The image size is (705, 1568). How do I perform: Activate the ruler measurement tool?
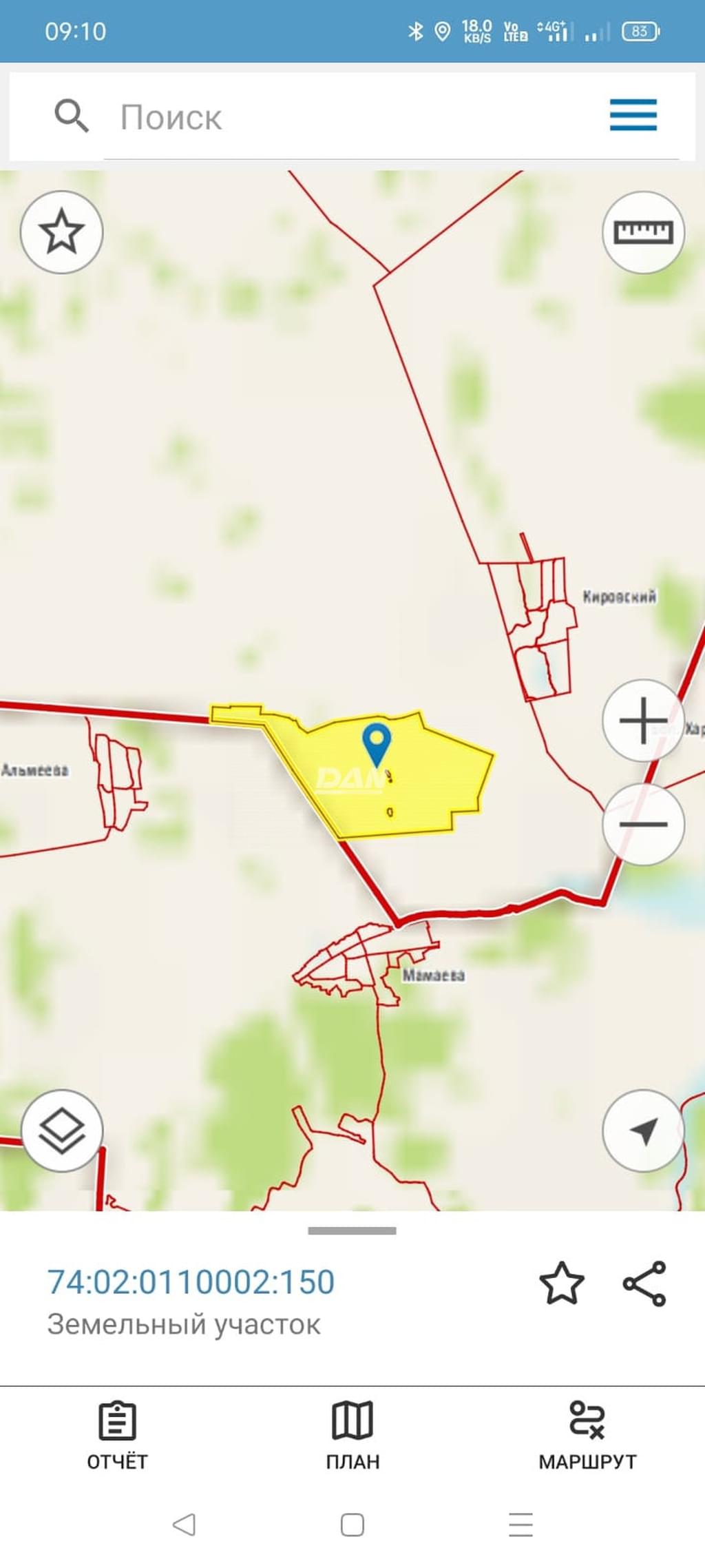(643, 232)
